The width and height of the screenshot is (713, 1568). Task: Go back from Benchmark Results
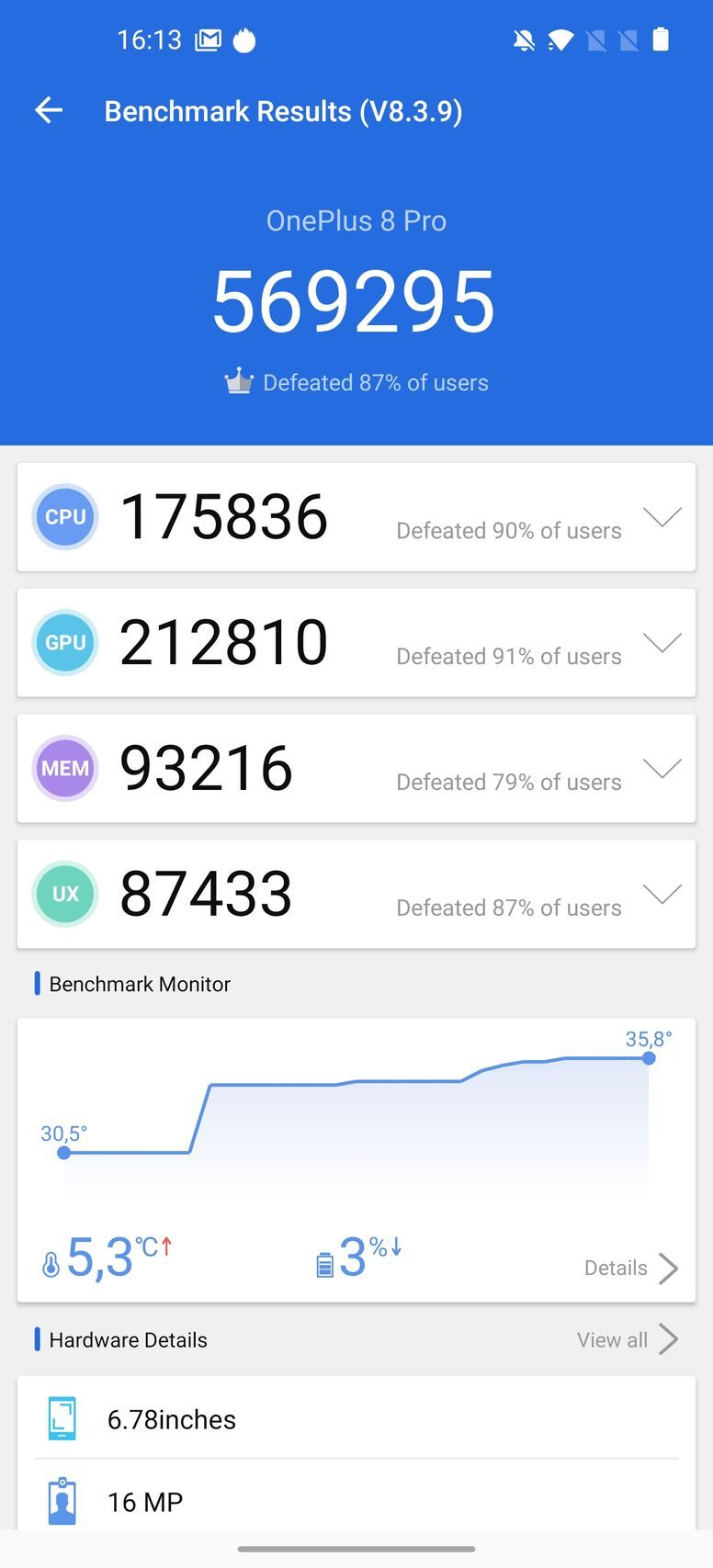coord(49,111)
